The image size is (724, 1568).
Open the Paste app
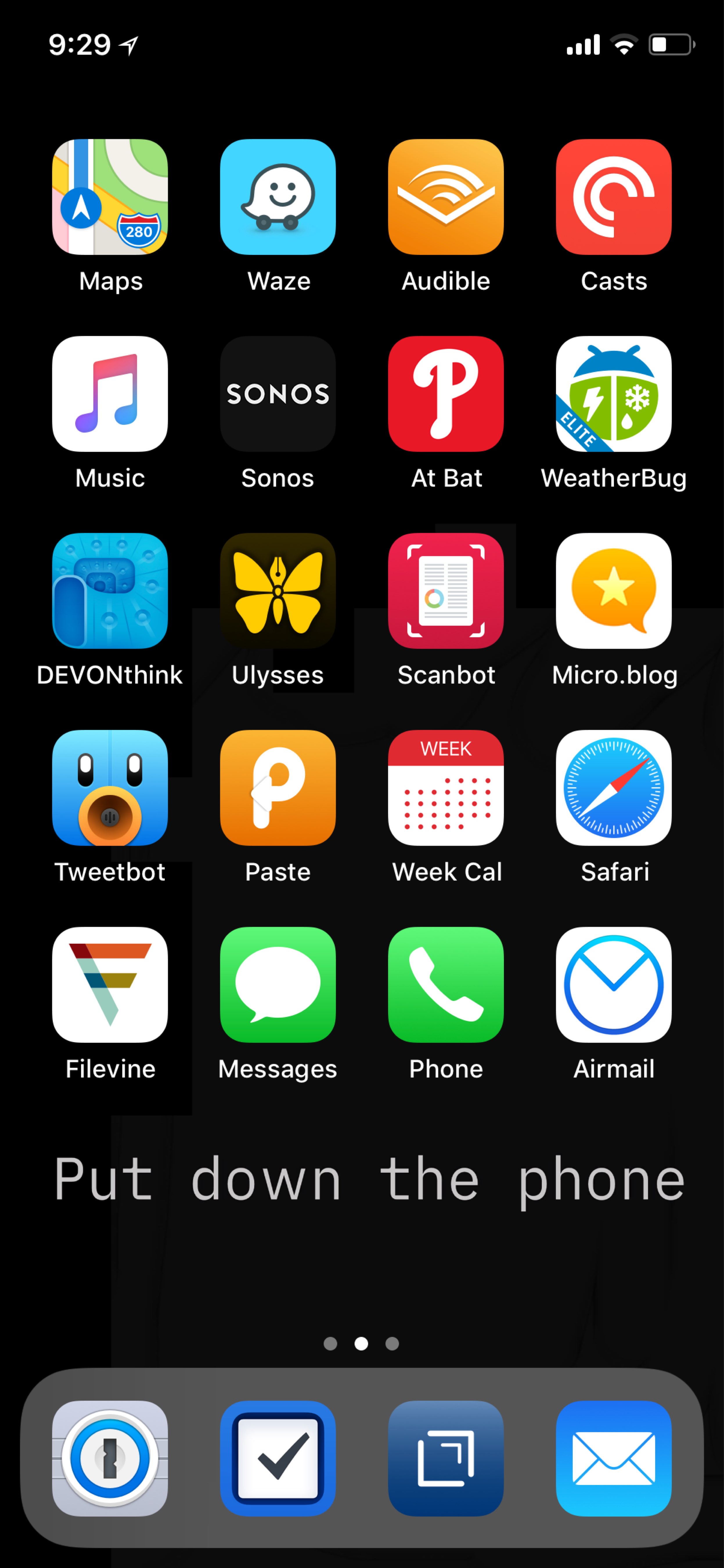tap(278, 788)
